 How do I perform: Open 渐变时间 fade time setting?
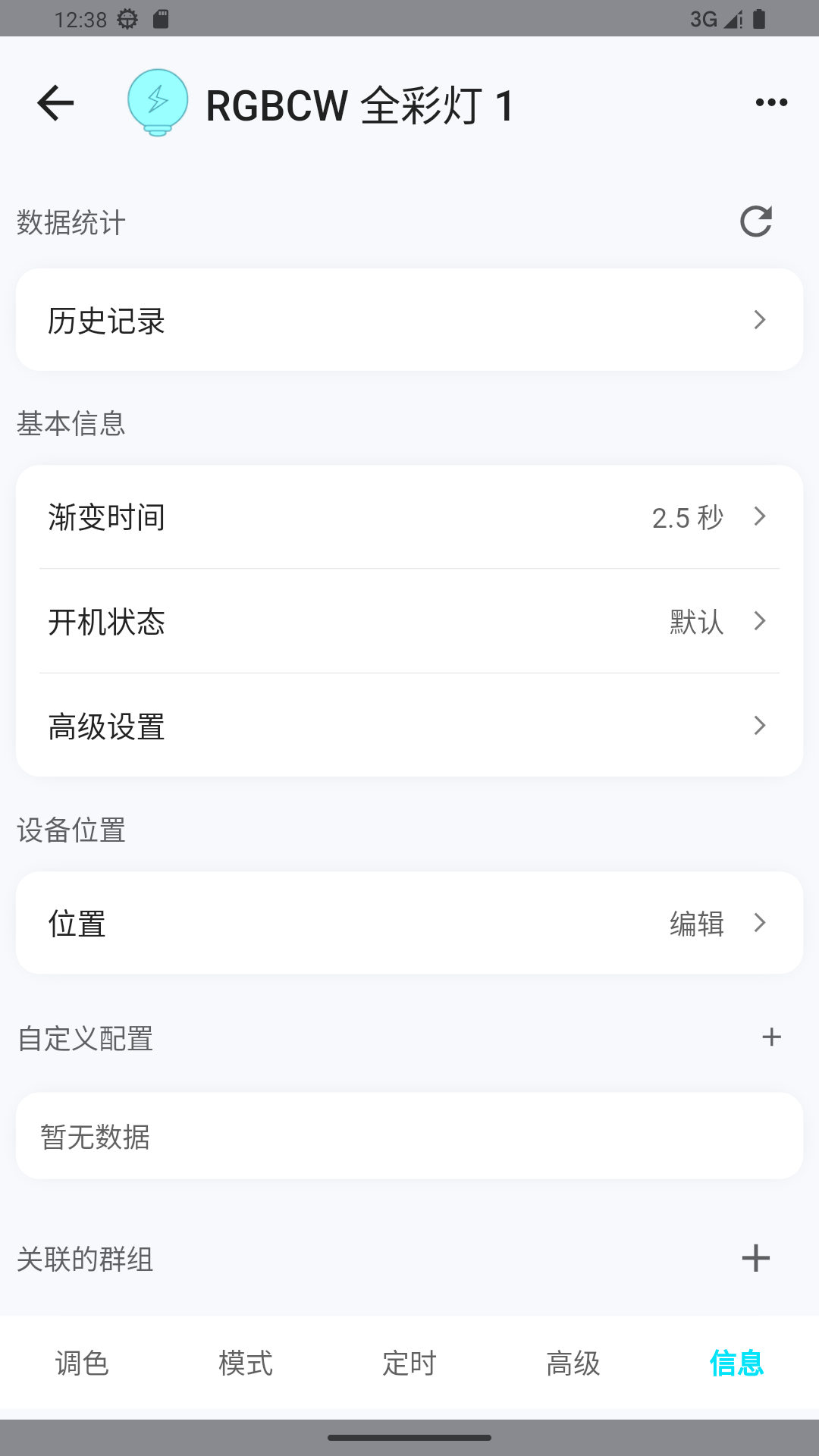click(409, 516)
